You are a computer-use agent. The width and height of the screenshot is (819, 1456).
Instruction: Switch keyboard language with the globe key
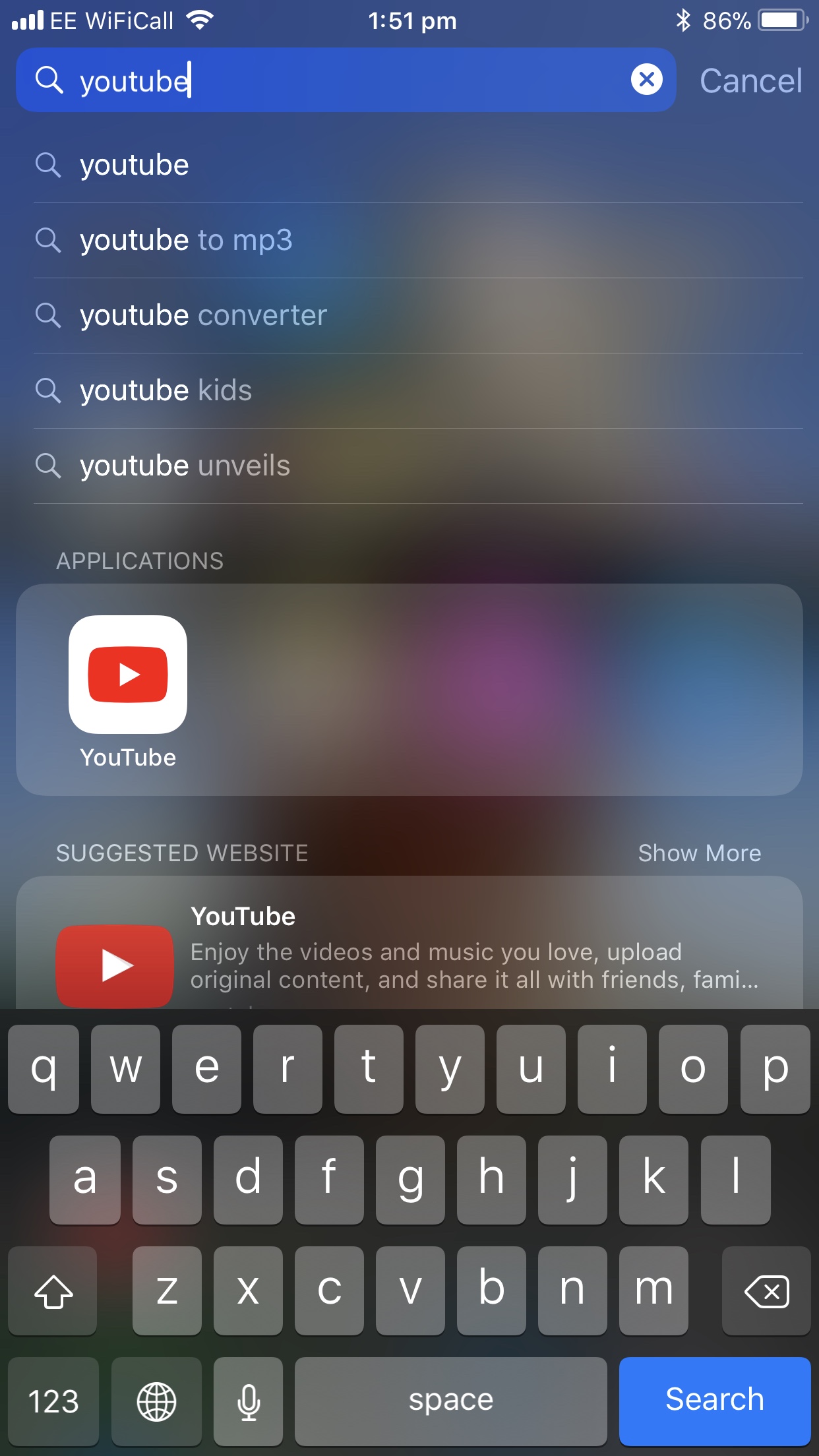pos(156,1401)
